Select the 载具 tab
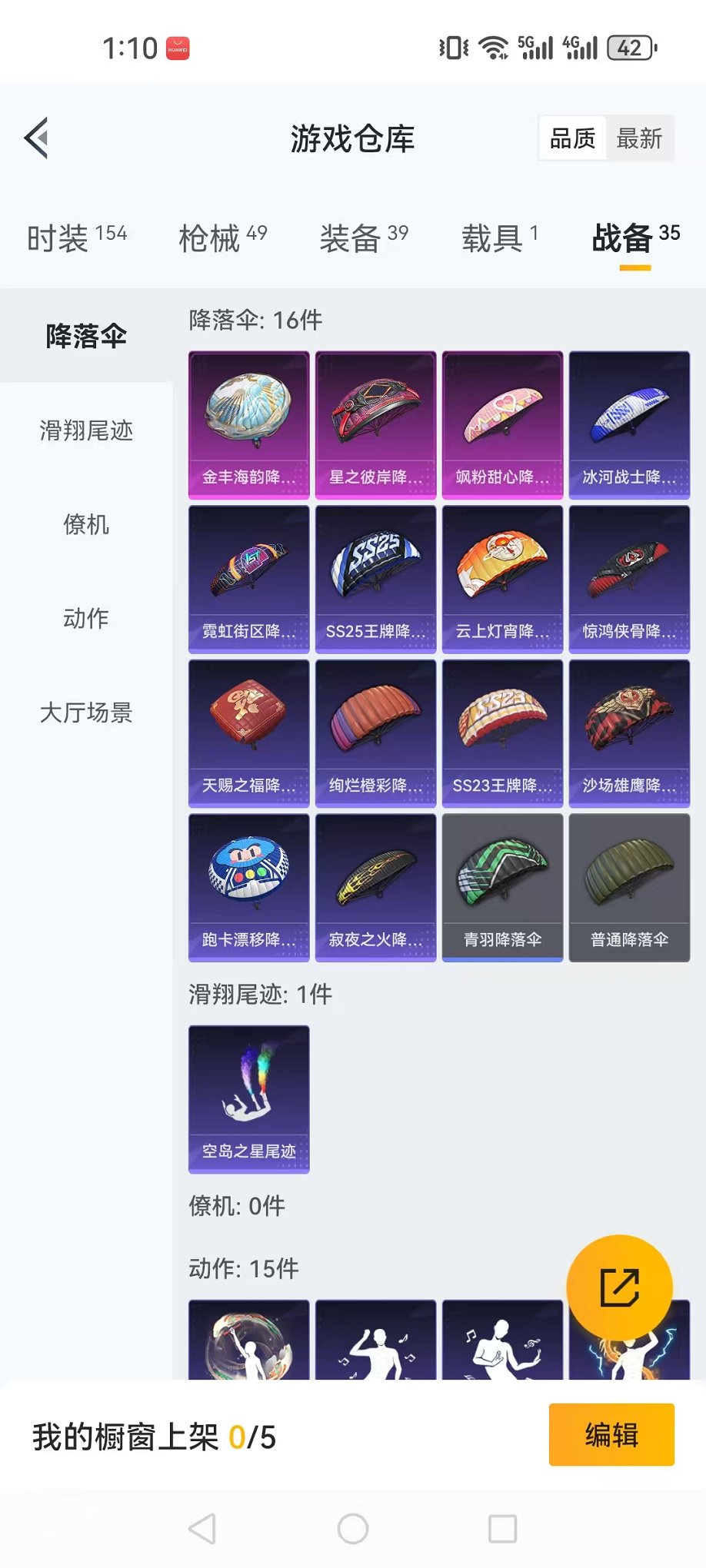This screenshot has width=706, height=1568. [499, 238]
